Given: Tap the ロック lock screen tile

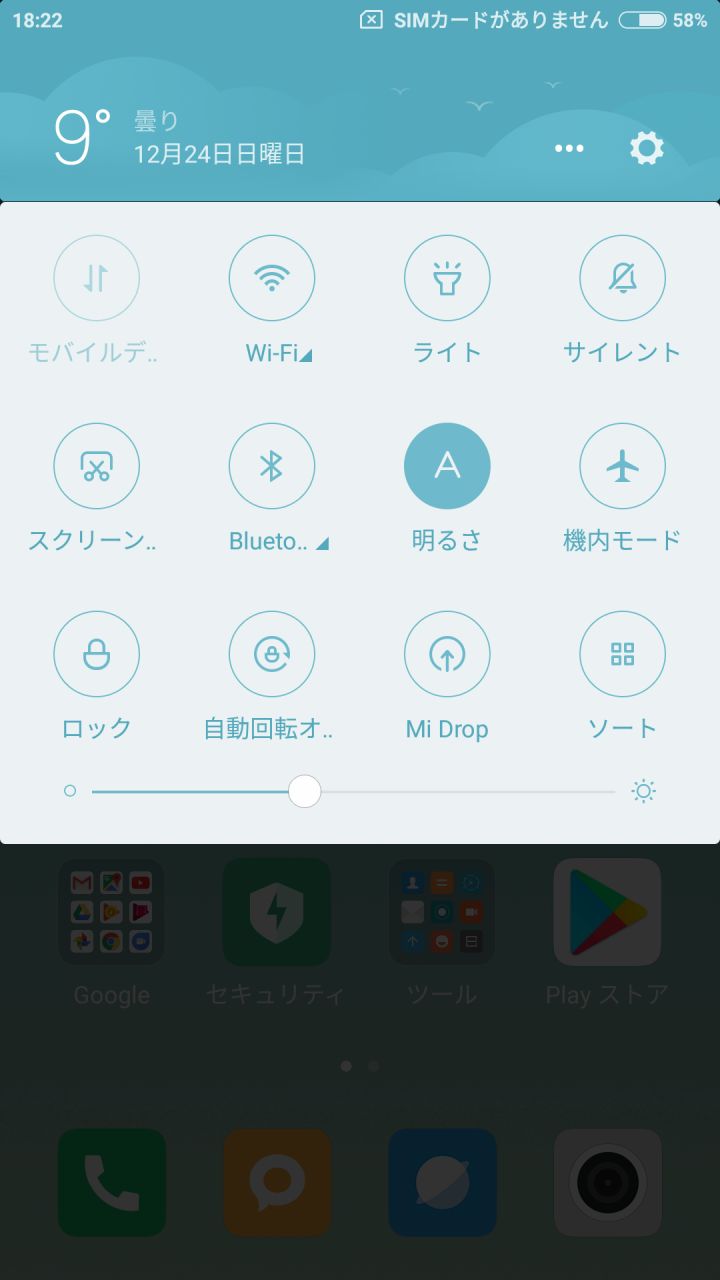Looking at the screenshot, I should click(96, 654).
